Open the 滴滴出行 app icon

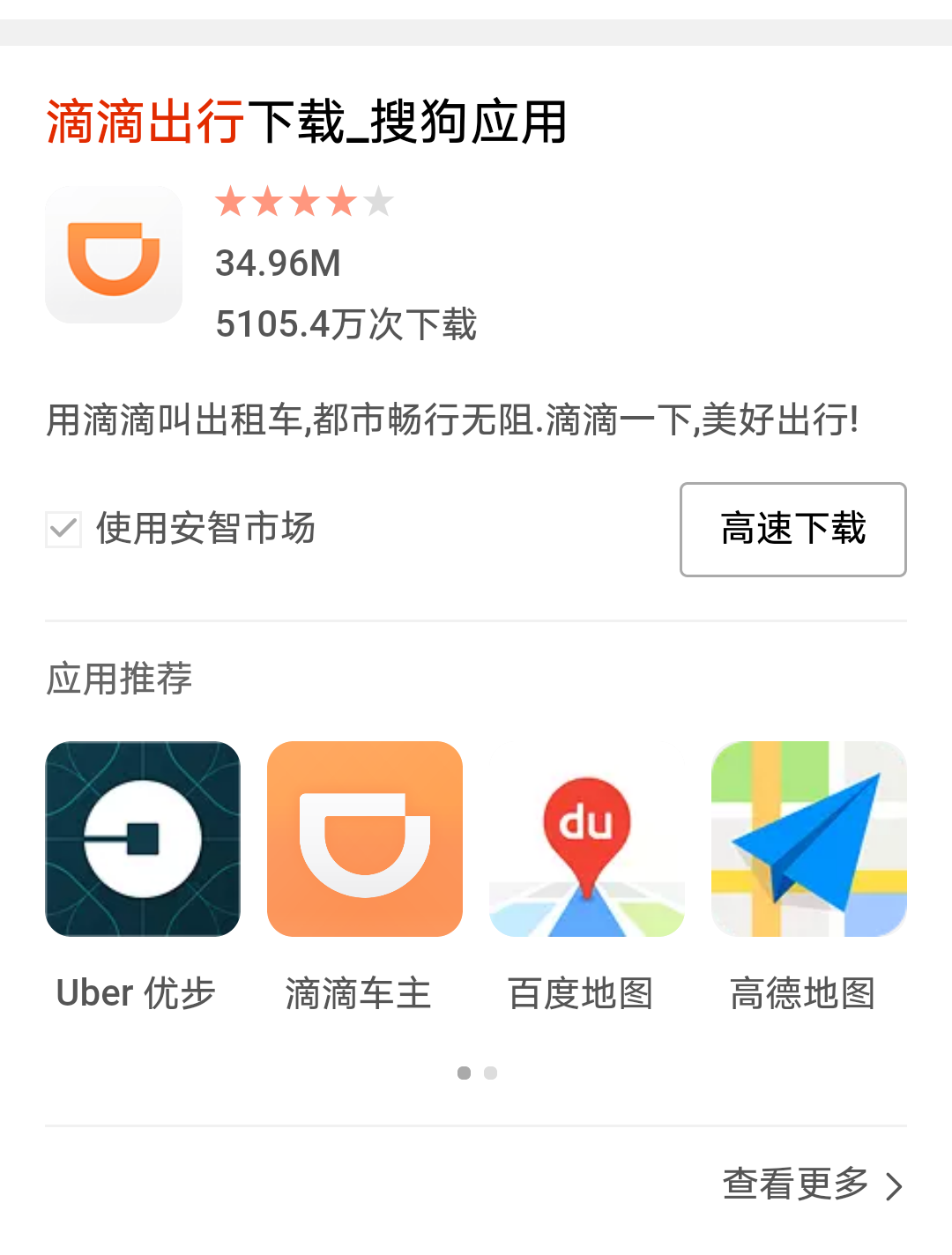pyautogui.click(x=114, y=255)
